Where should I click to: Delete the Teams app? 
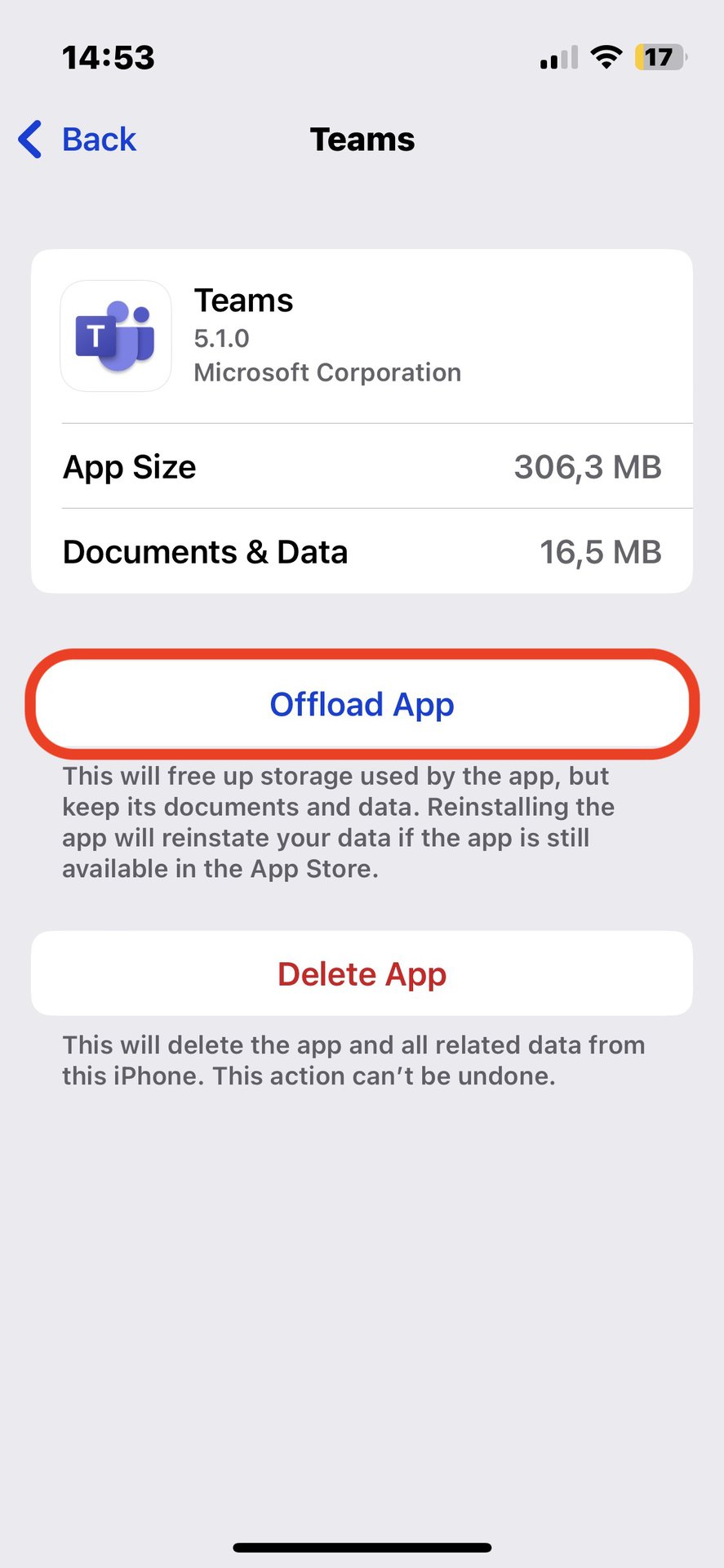pos(362,973)
